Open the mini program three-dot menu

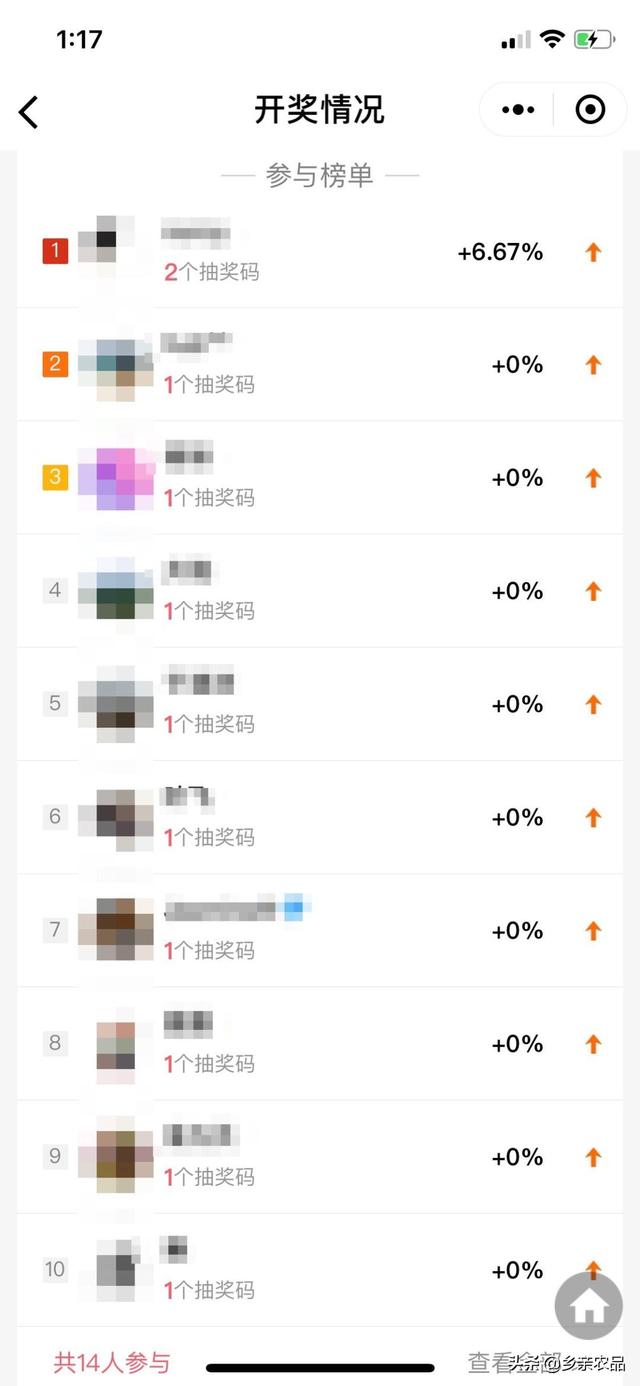point(518,110)
